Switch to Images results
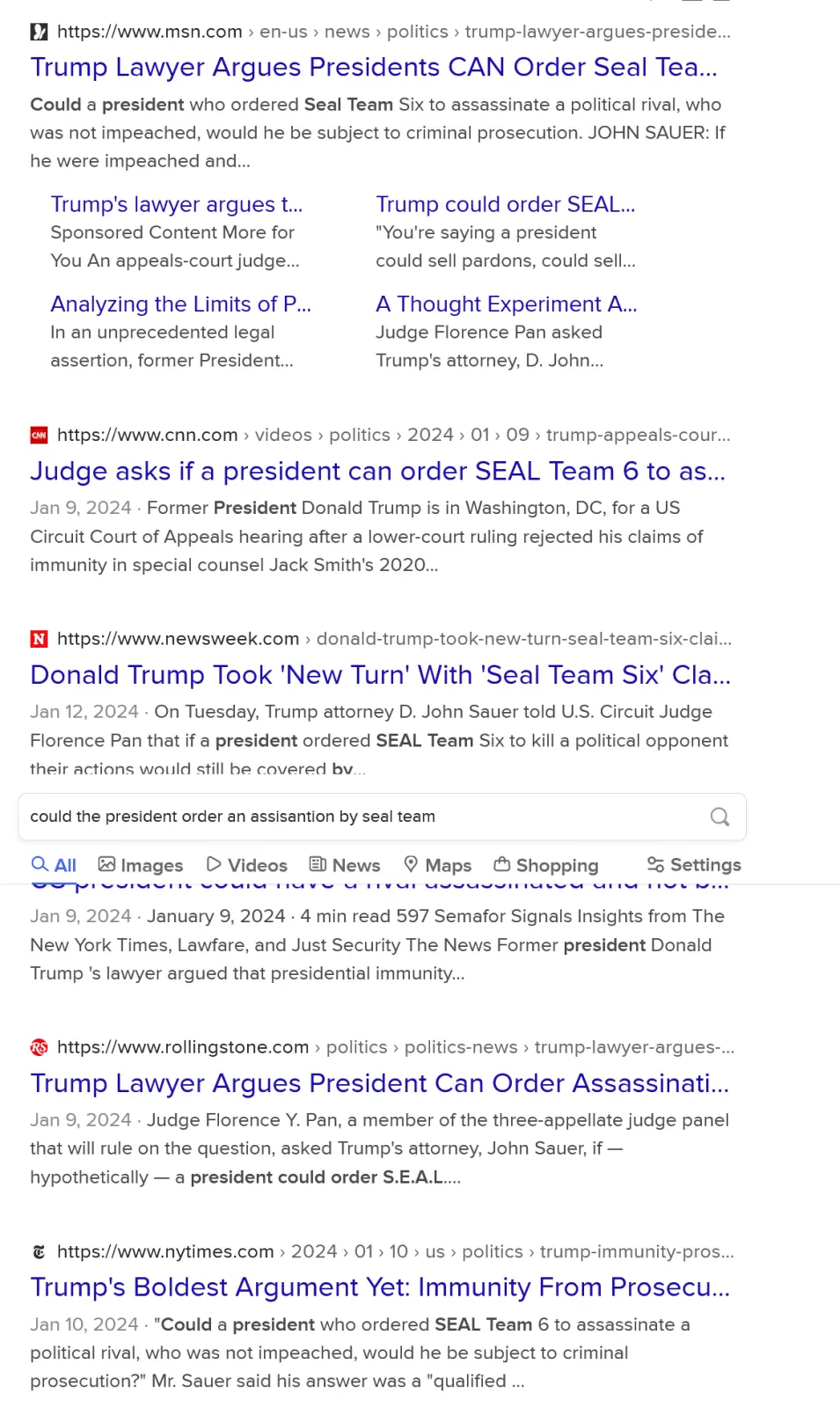Viewport: 840px width, 1408px height. point(141,865)
